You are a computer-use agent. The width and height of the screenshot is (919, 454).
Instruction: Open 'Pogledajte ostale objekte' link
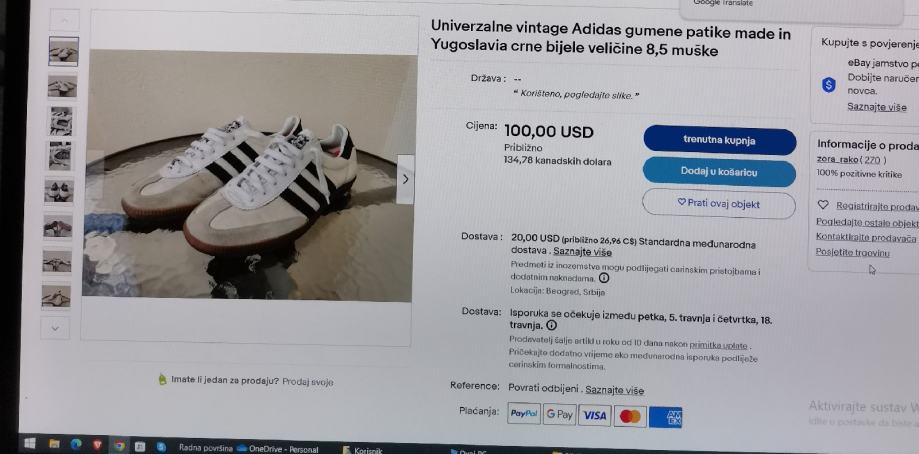tap(866, 222)
